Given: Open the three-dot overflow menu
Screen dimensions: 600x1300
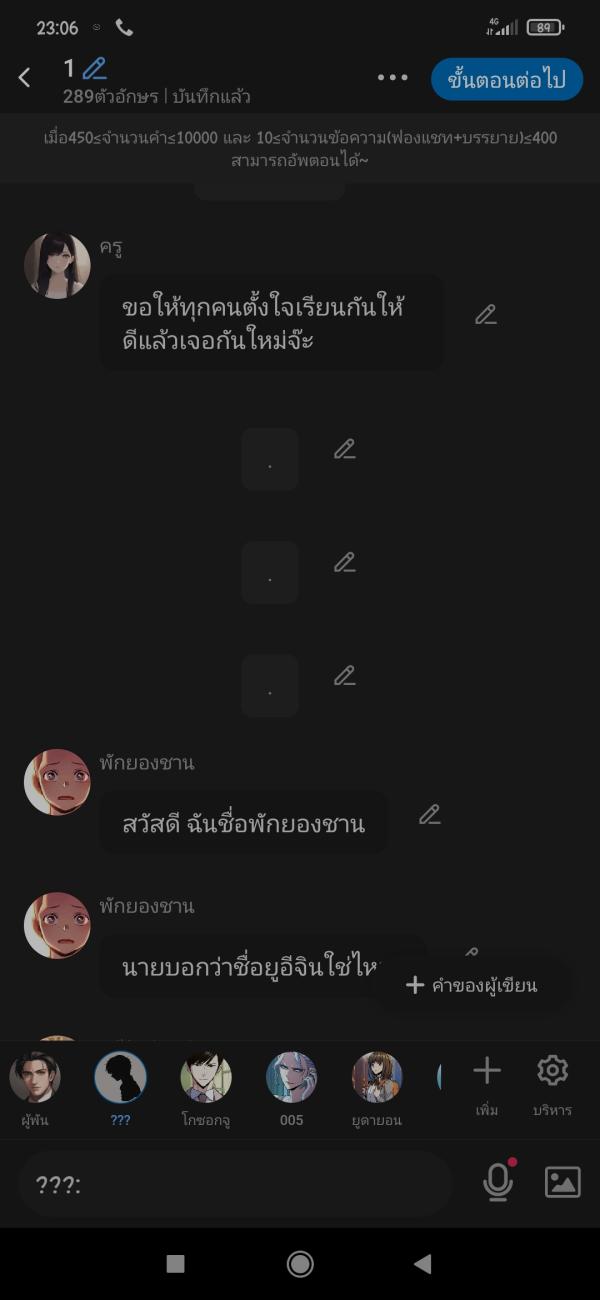Looking at the screenshot, I should click(x=392, y=78).
